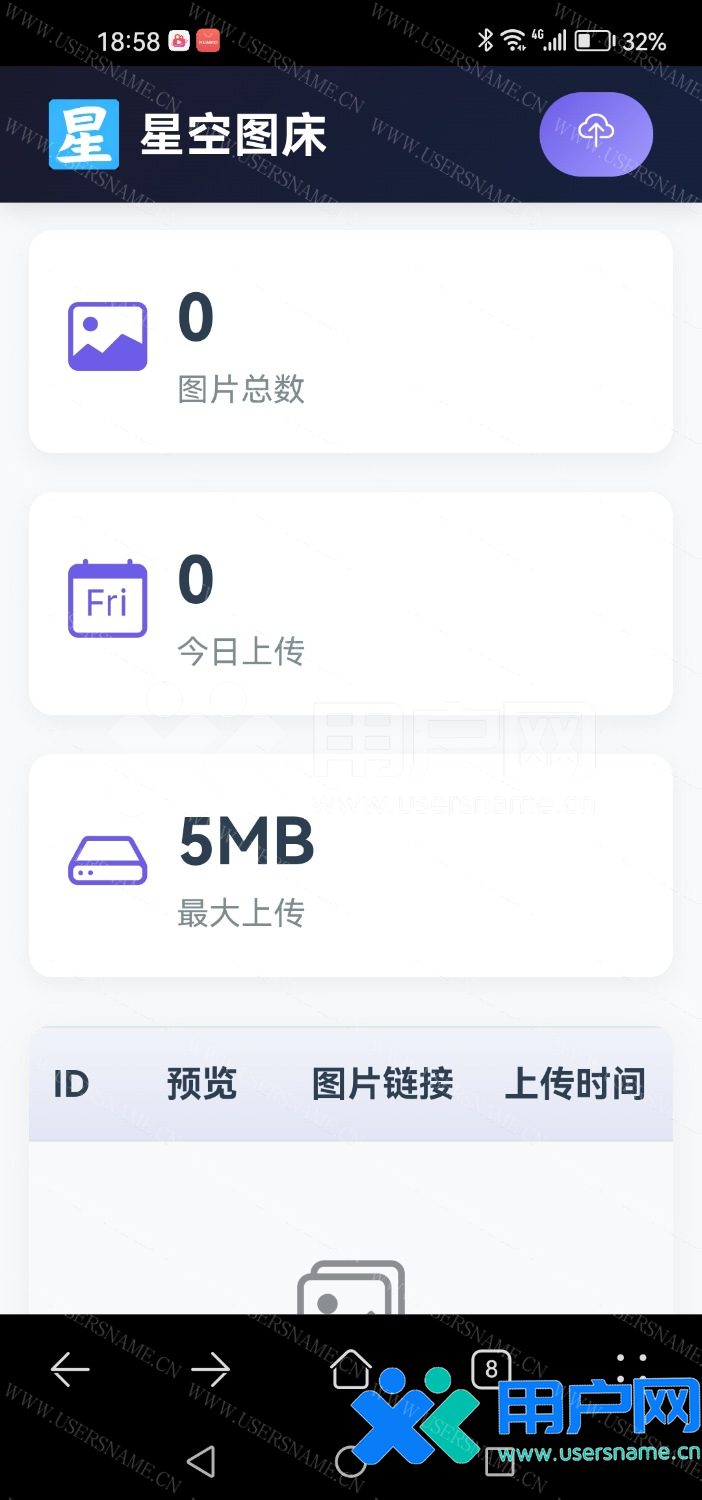Viewport: 702px width, 1500px height.
Task: Open the browser home page
Action: (351, 1368)
